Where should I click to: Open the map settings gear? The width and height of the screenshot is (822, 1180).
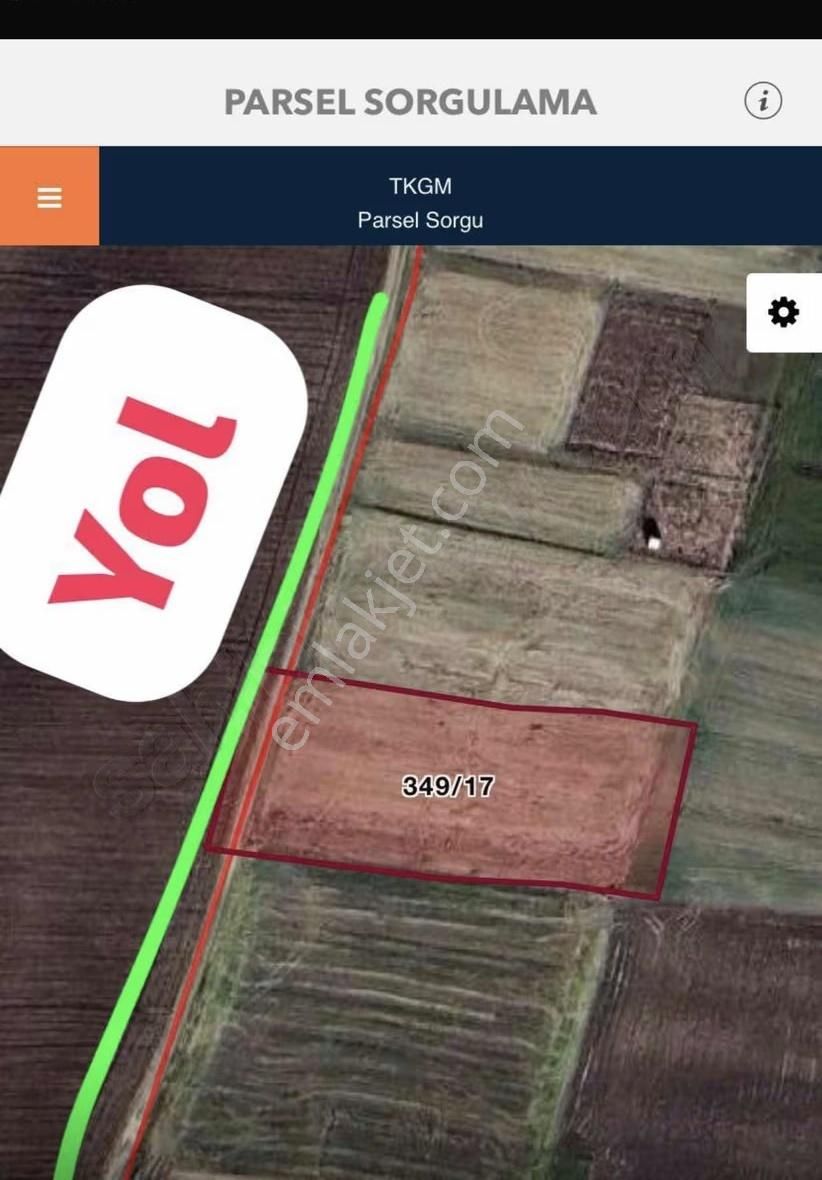point(783,313)
